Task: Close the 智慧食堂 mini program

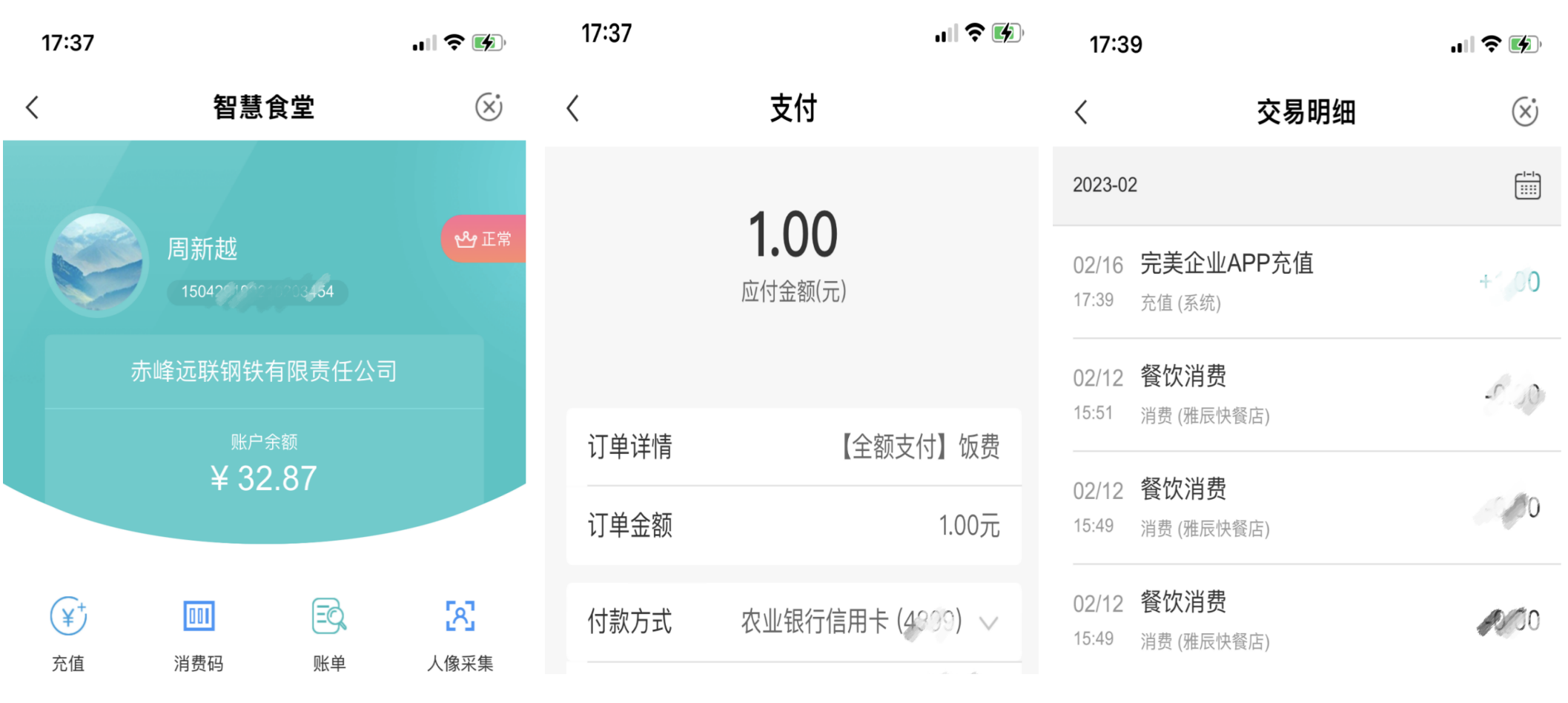Action: point(489,108)
